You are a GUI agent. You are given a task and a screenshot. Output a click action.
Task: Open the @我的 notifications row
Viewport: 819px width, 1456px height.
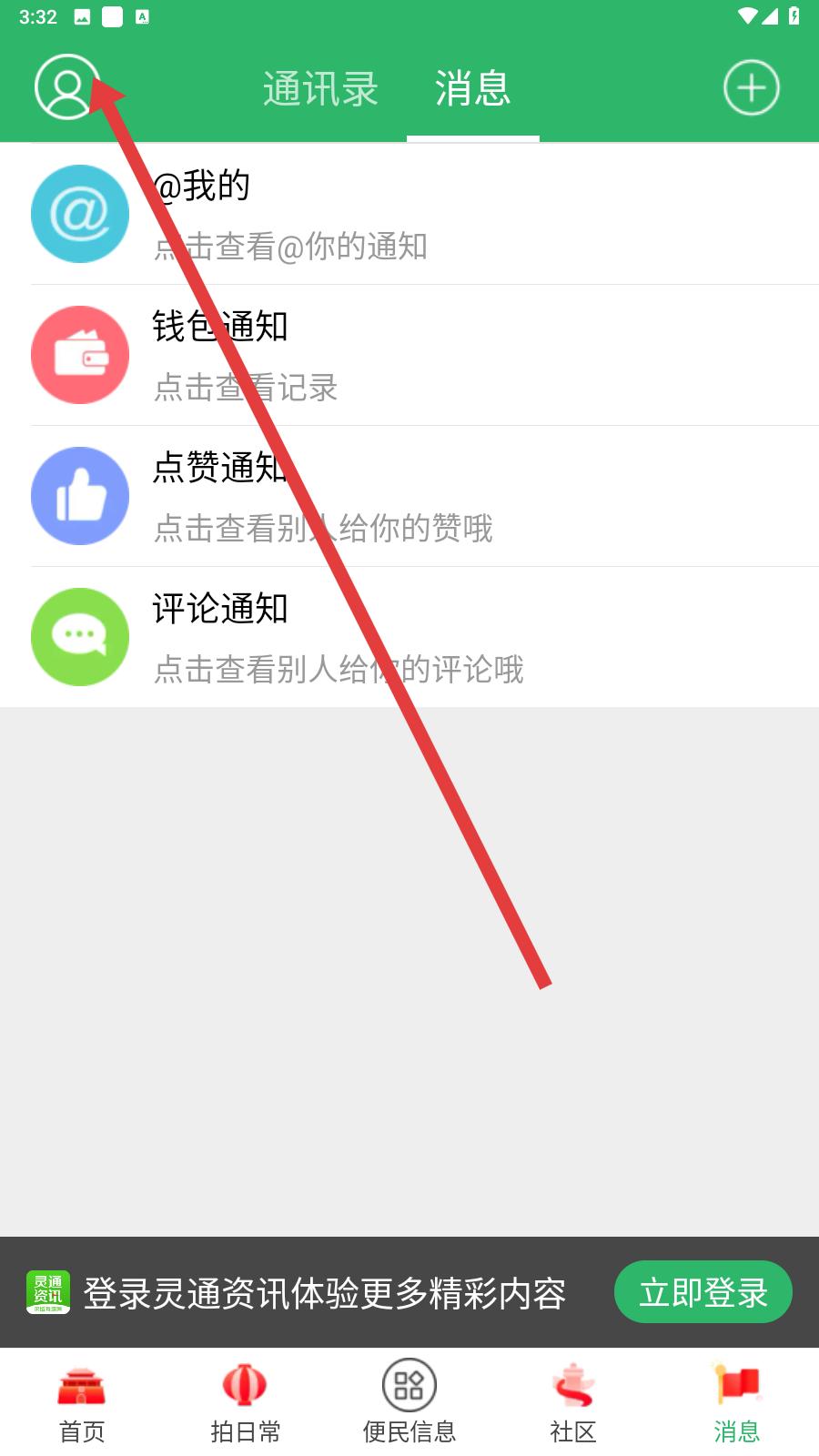tap(409, 214)
